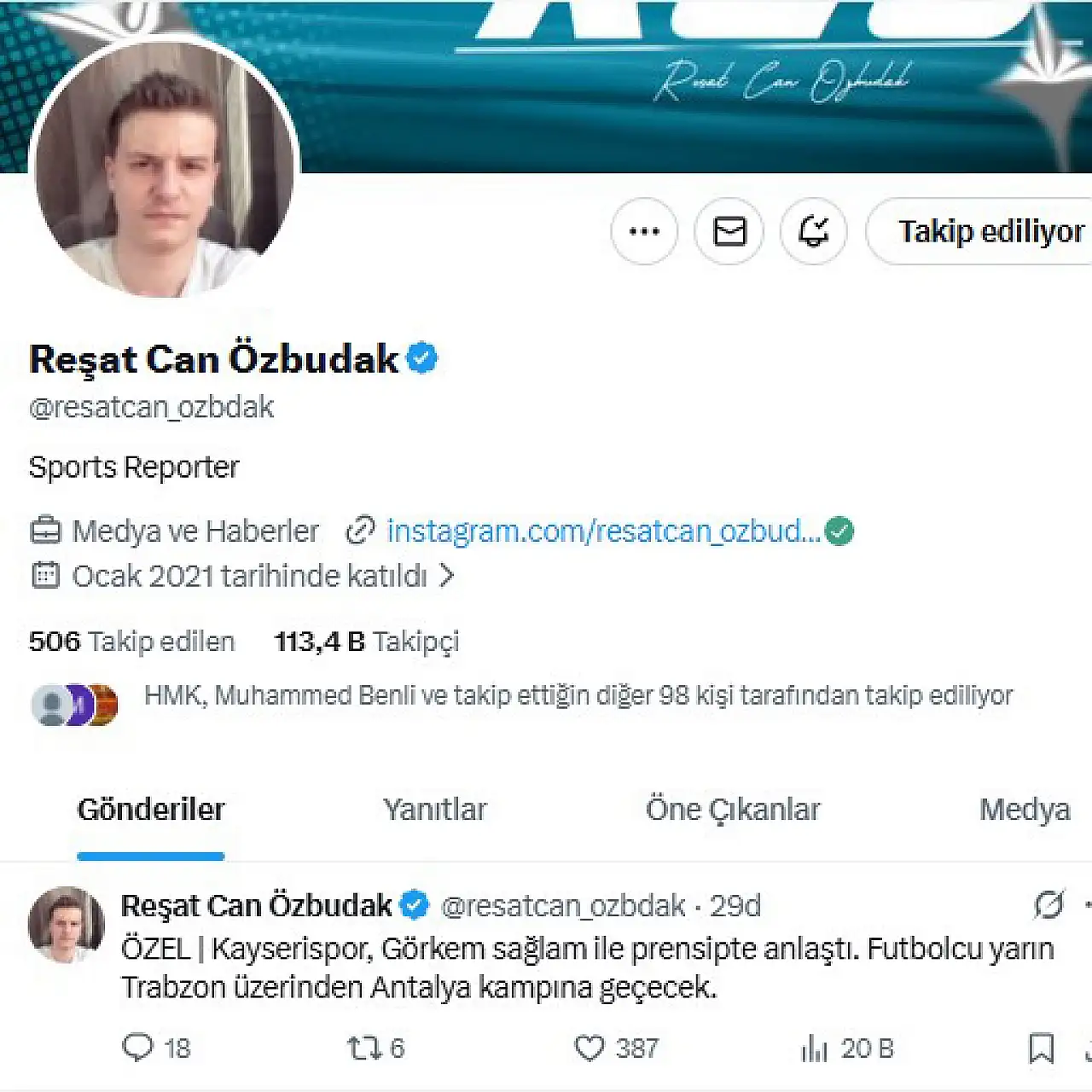
Task: Send a direct message via envelope icon
Action: (x=729, y=231)
